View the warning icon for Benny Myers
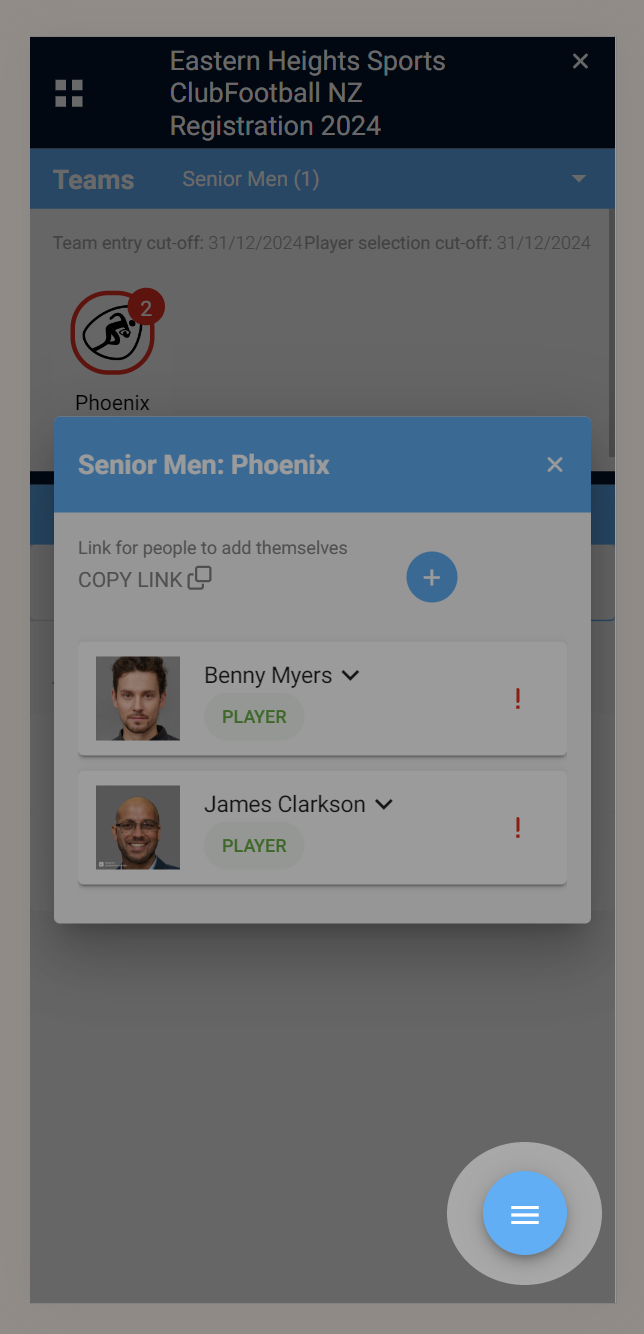 point(517,699)
